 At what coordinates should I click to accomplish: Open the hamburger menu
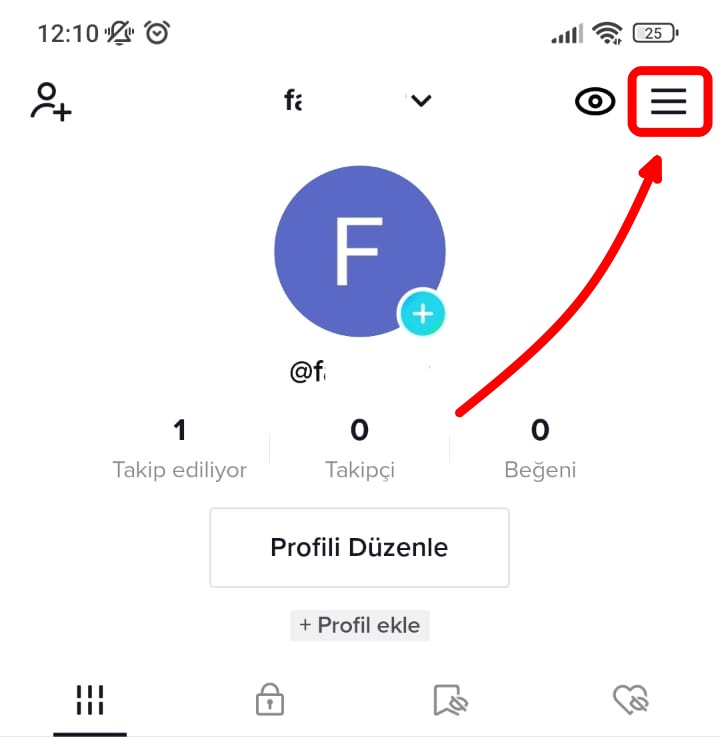pyautogui.click(x=669, y=101)
